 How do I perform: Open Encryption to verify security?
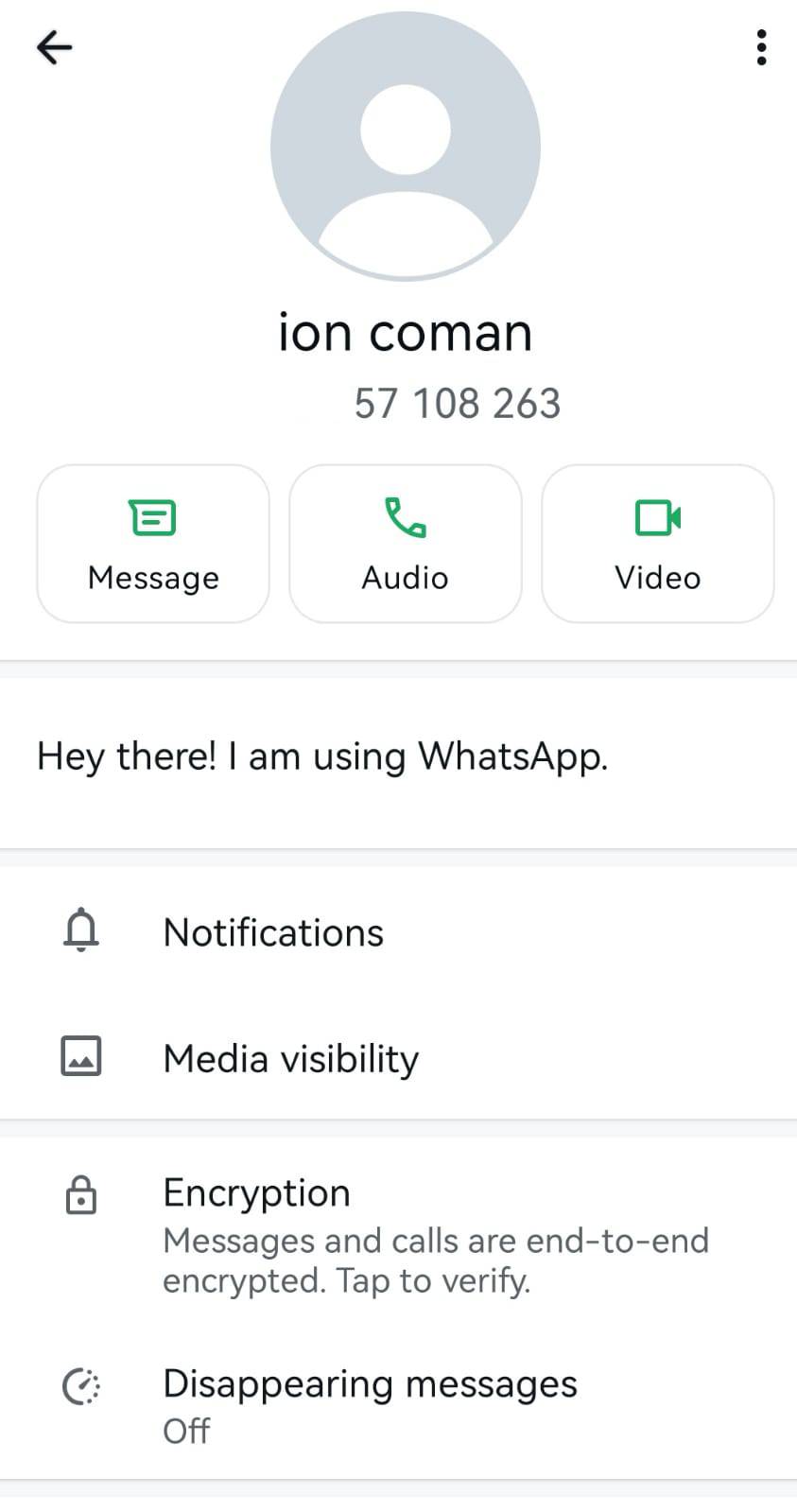click(398, 1235)
